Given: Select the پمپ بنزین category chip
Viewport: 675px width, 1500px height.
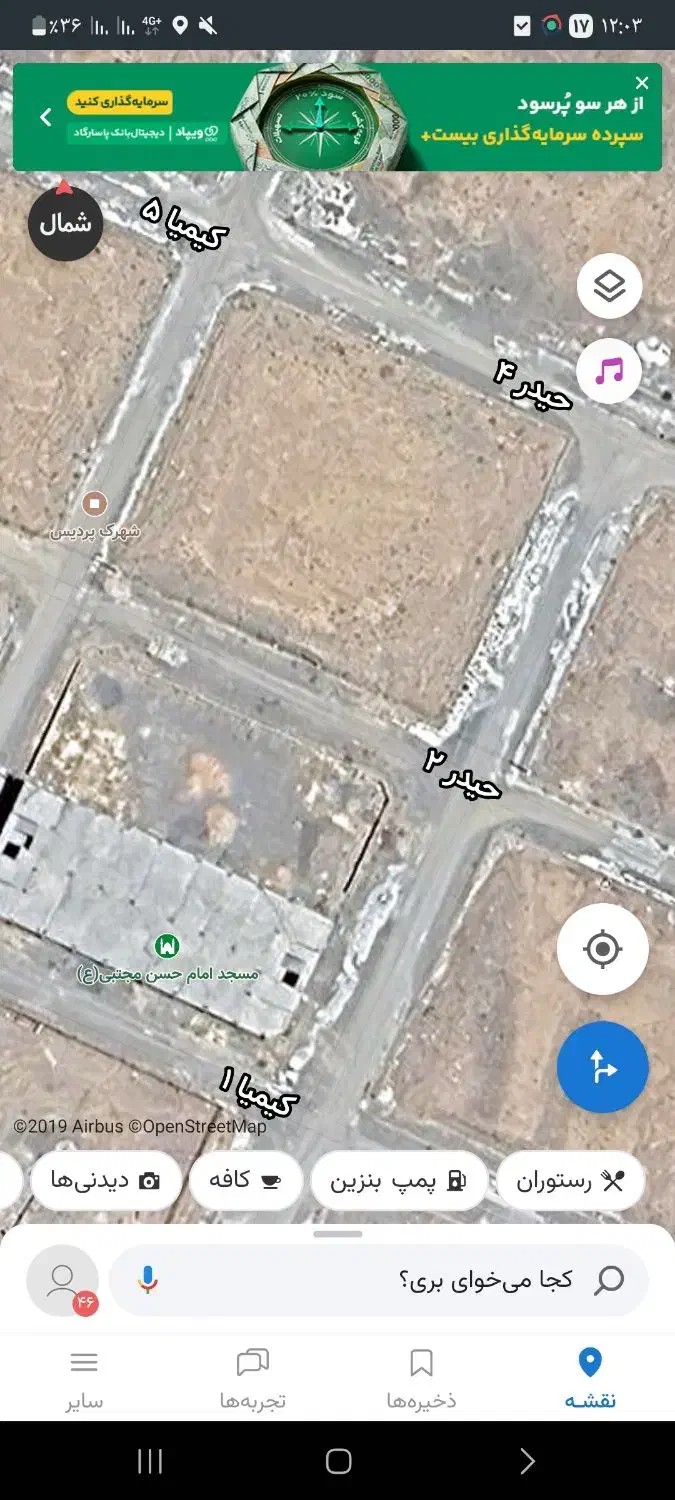Looking at the screenshot, I should pos(398,1181).
